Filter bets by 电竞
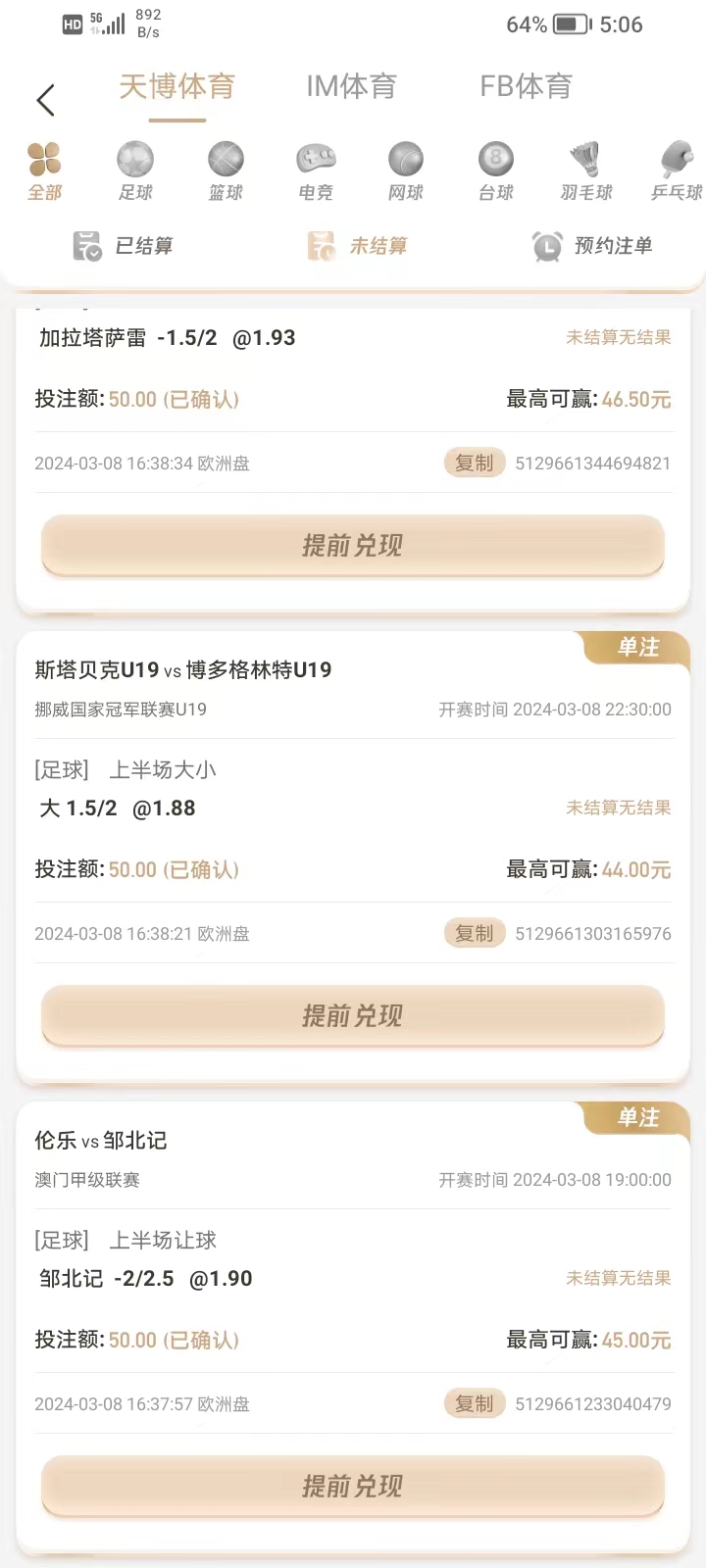The height and width of the screenshot is (1568, 706). (316, 171)
